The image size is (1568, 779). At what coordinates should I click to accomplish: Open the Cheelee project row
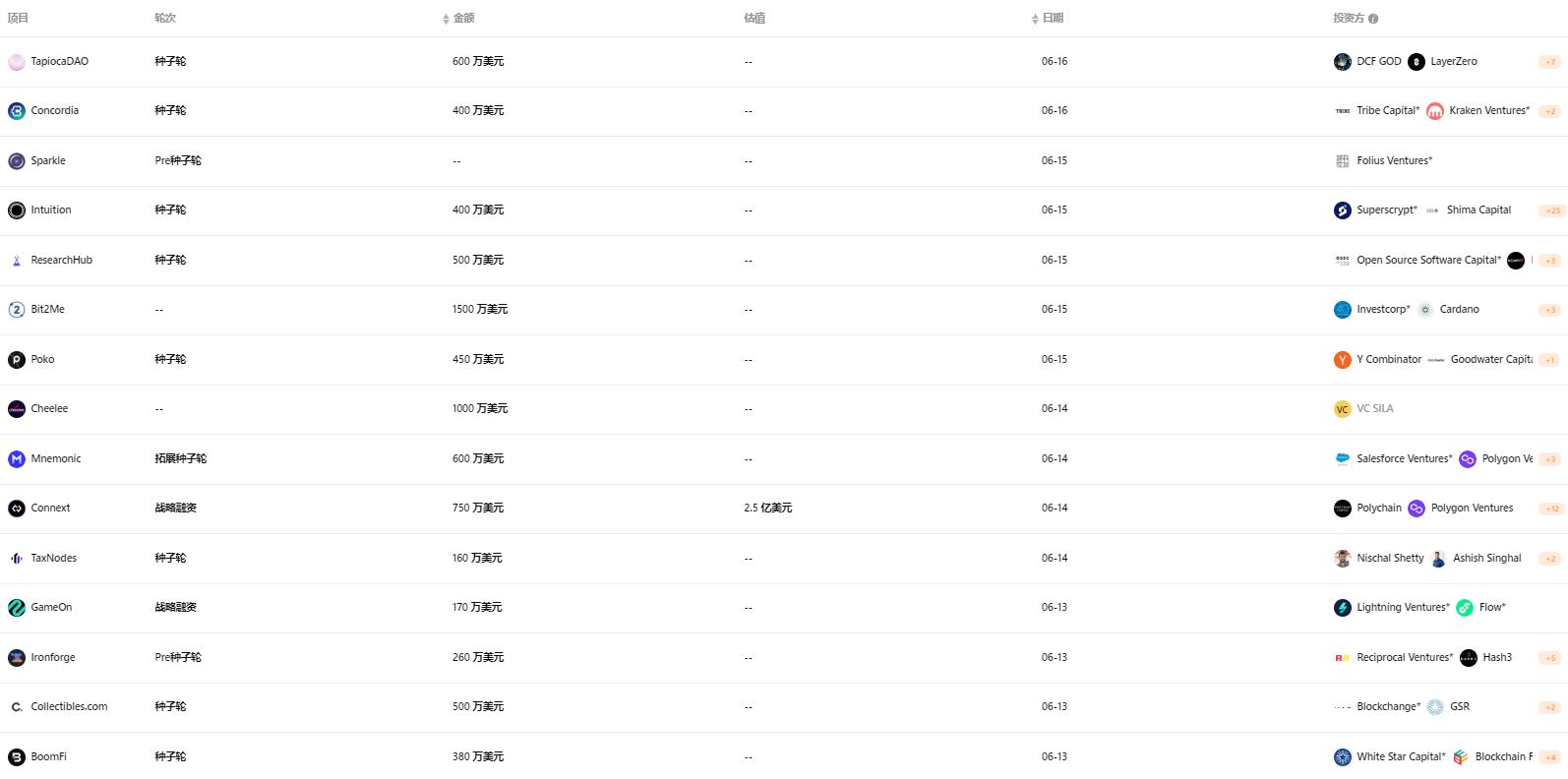click(49, 409)
